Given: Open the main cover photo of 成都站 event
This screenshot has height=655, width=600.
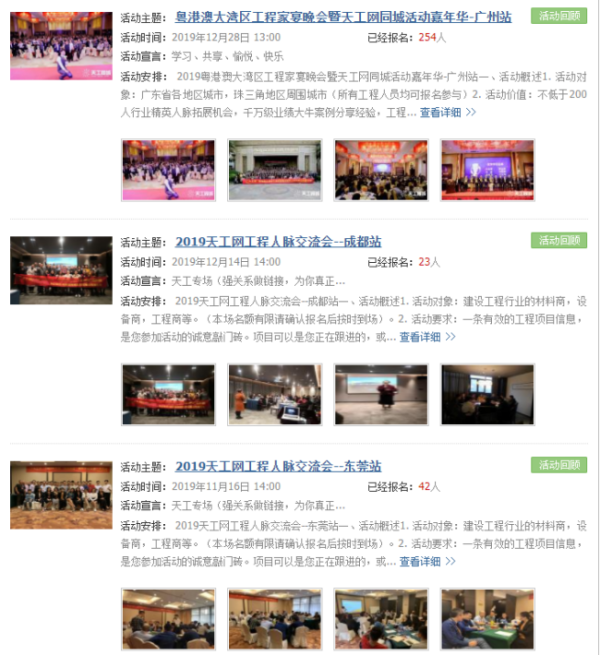Looking at the screenshot, I should (x=61, y=271).
